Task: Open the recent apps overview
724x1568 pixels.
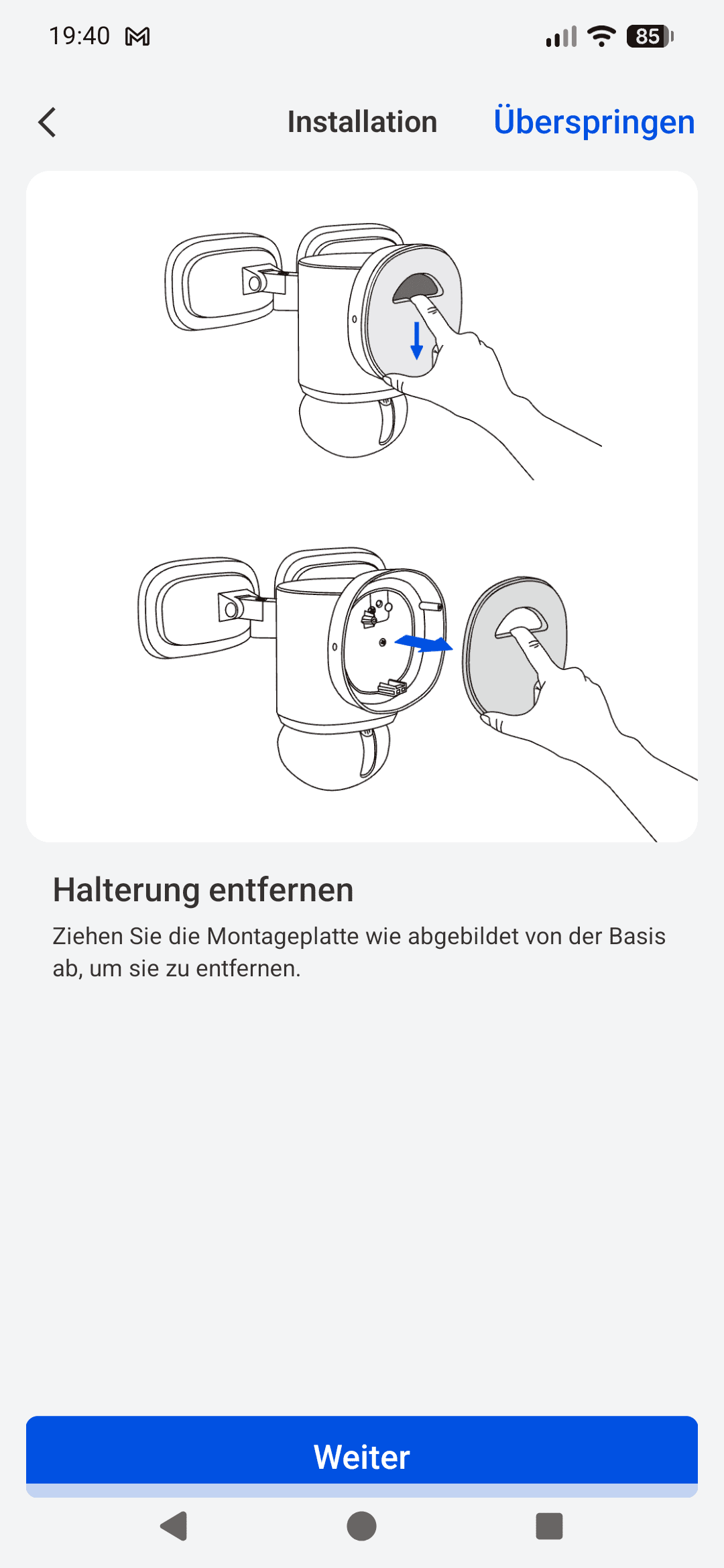Action: pos(549,1526)
